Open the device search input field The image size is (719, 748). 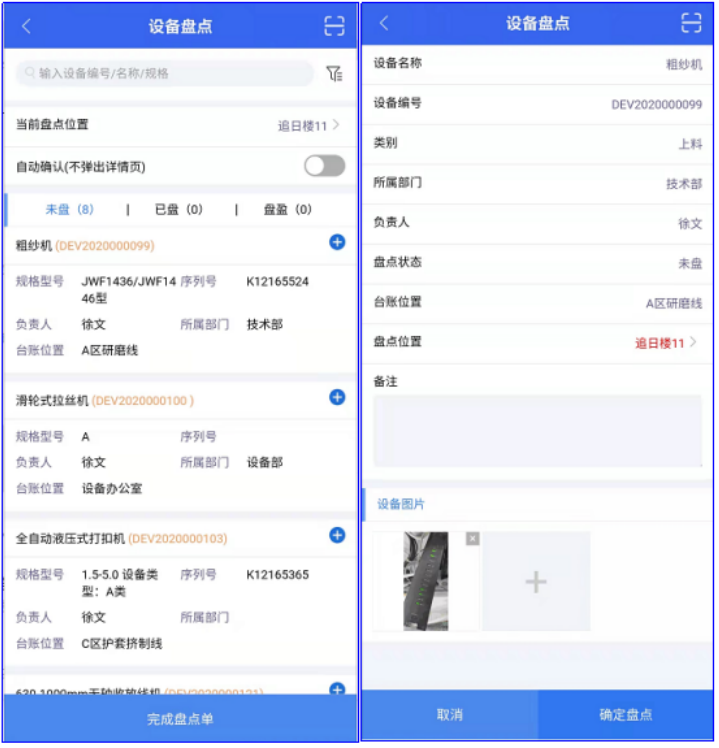(165, 73)
